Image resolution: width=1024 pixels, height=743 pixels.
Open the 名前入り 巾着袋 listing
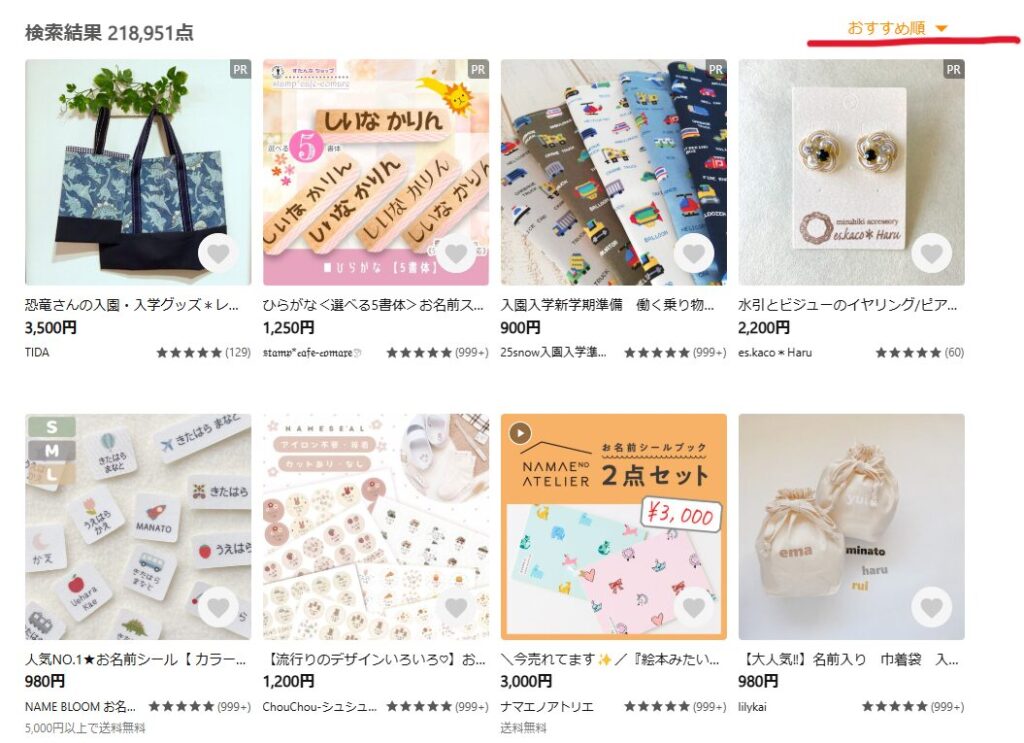pyautogui.click(x=851, y=527)
